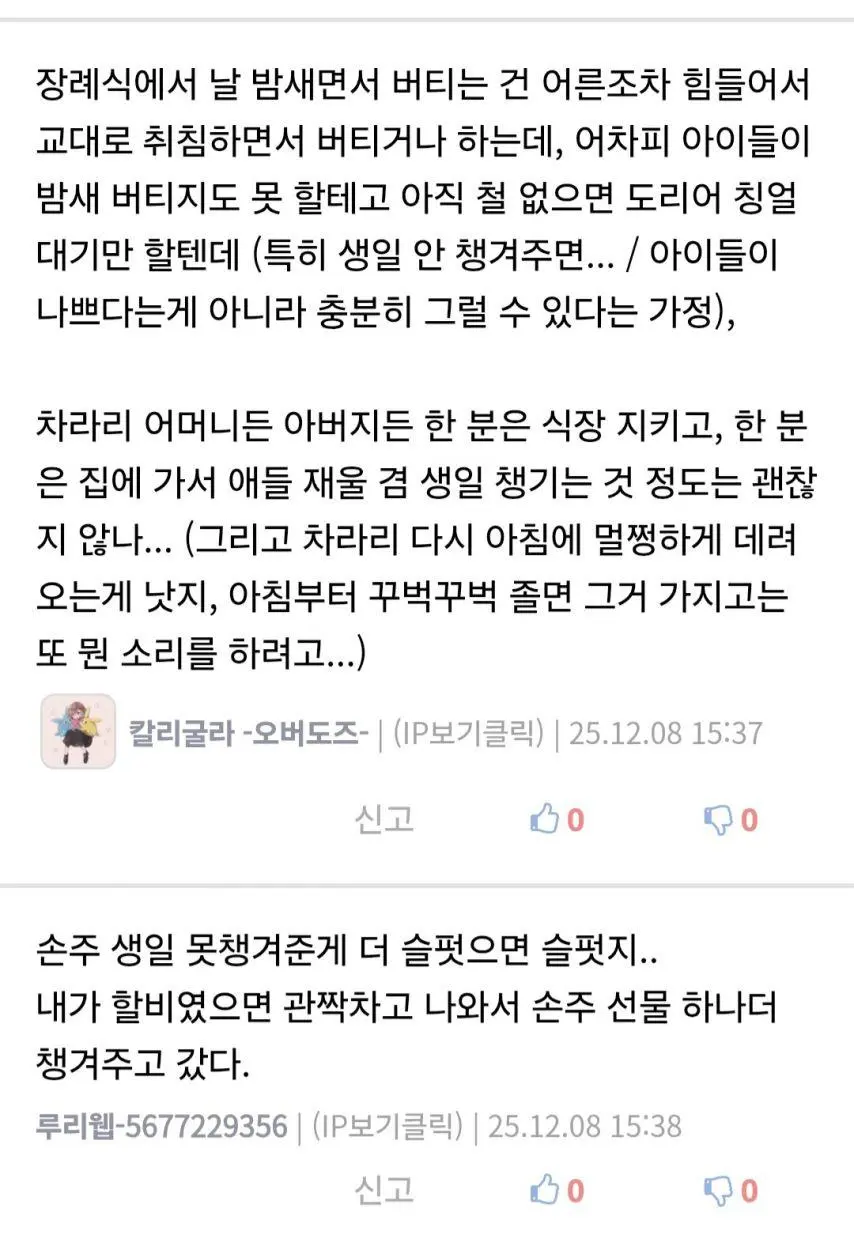Open 칼리굴라 -오버도즈- user profile
Viewport: 854px width, 1250px height.
(249, 733)
